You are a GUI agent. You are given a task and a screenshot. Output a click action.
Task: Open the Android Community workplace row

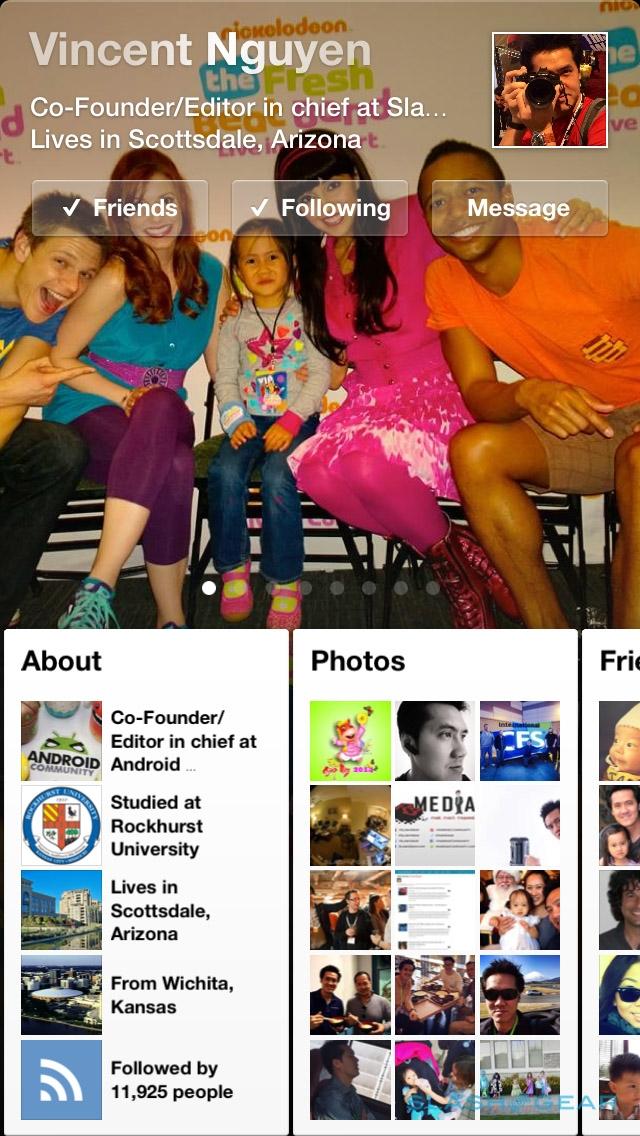point(145,741)
